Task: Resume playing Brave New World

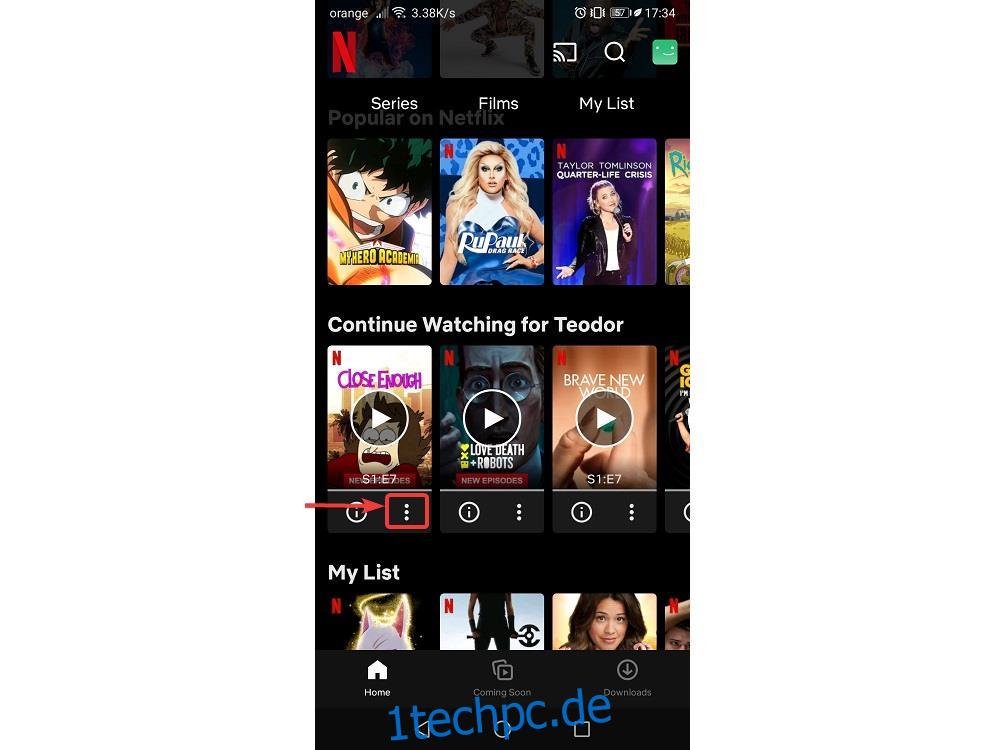Action: point(604,418)
